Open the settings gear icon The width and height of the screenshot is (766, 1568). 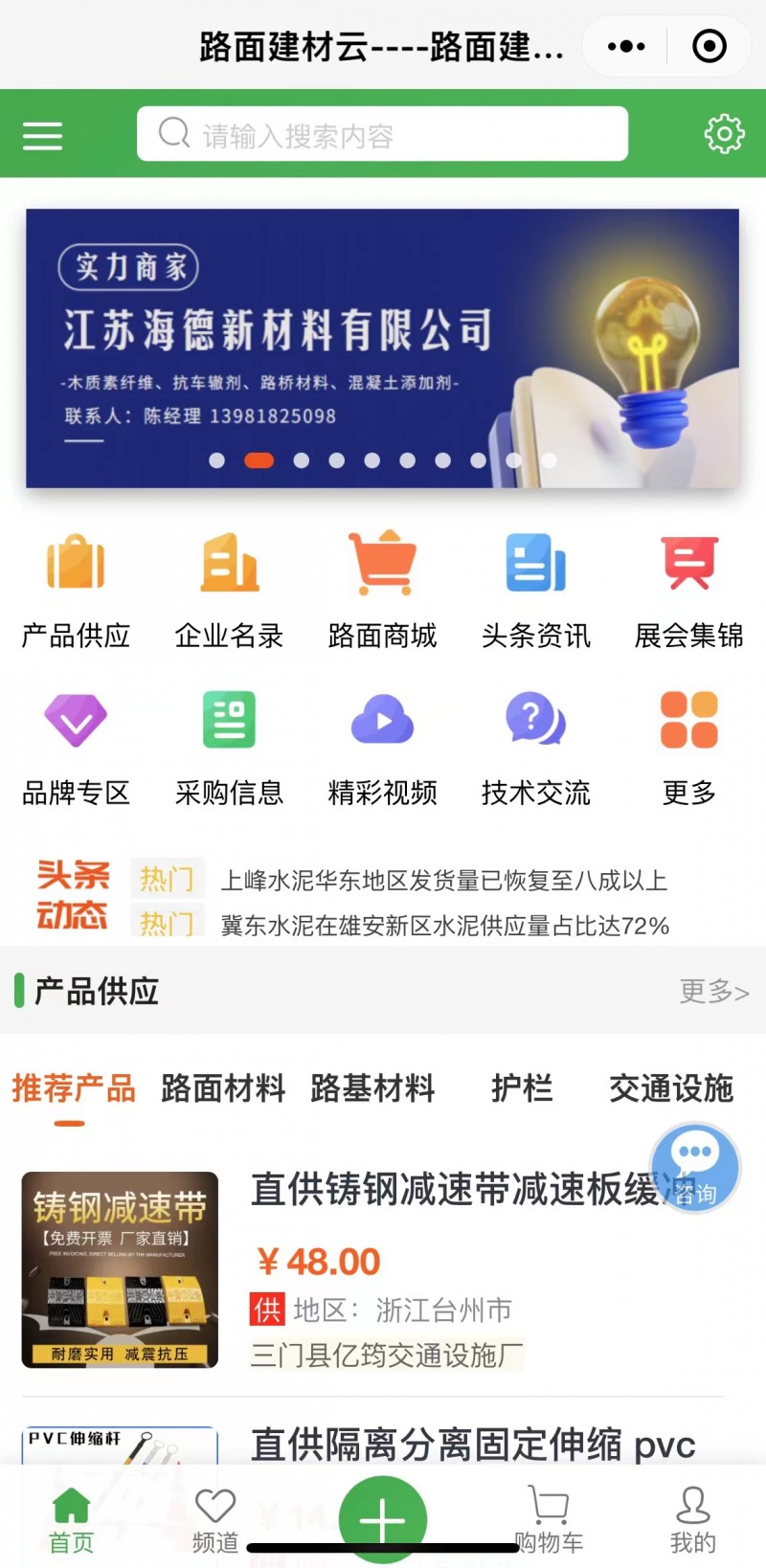724,134
